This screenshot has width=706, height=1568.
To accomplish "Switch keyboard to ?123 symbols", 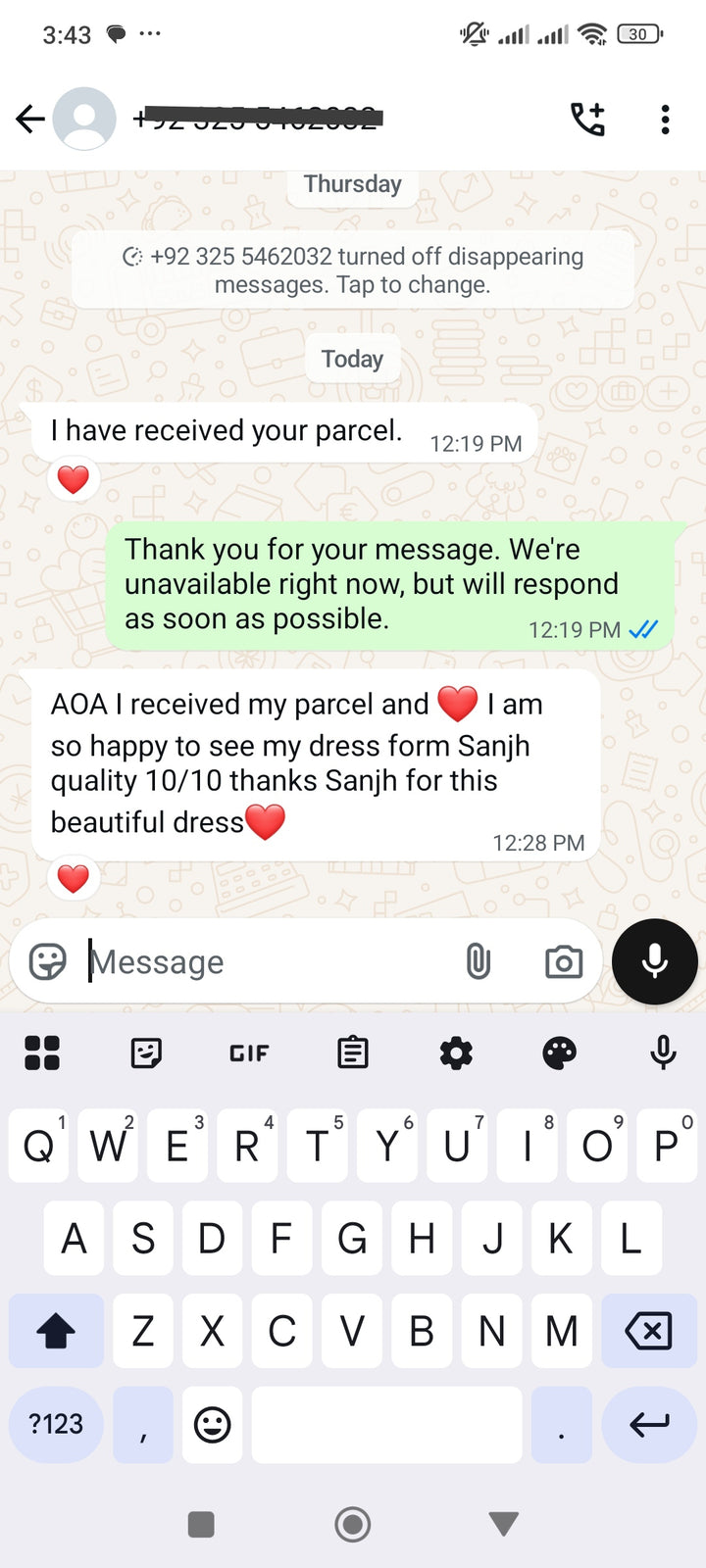I will (x=56, y=1424).
